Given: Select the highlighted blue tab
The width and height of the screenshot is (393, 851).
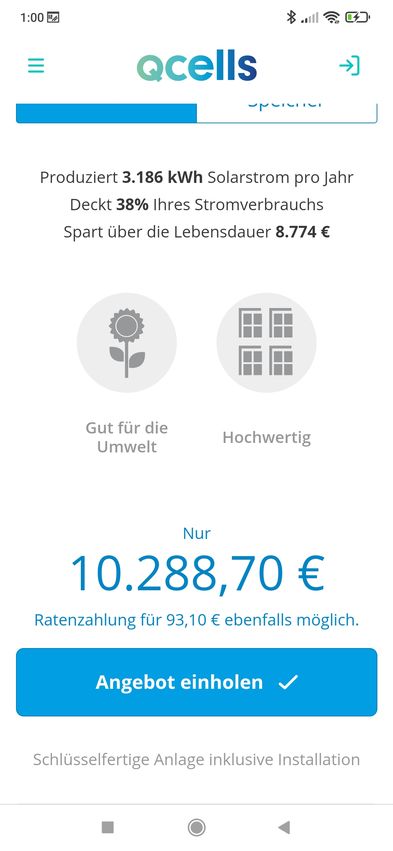Looking at the screenshot, I should (x=106, y=112).
